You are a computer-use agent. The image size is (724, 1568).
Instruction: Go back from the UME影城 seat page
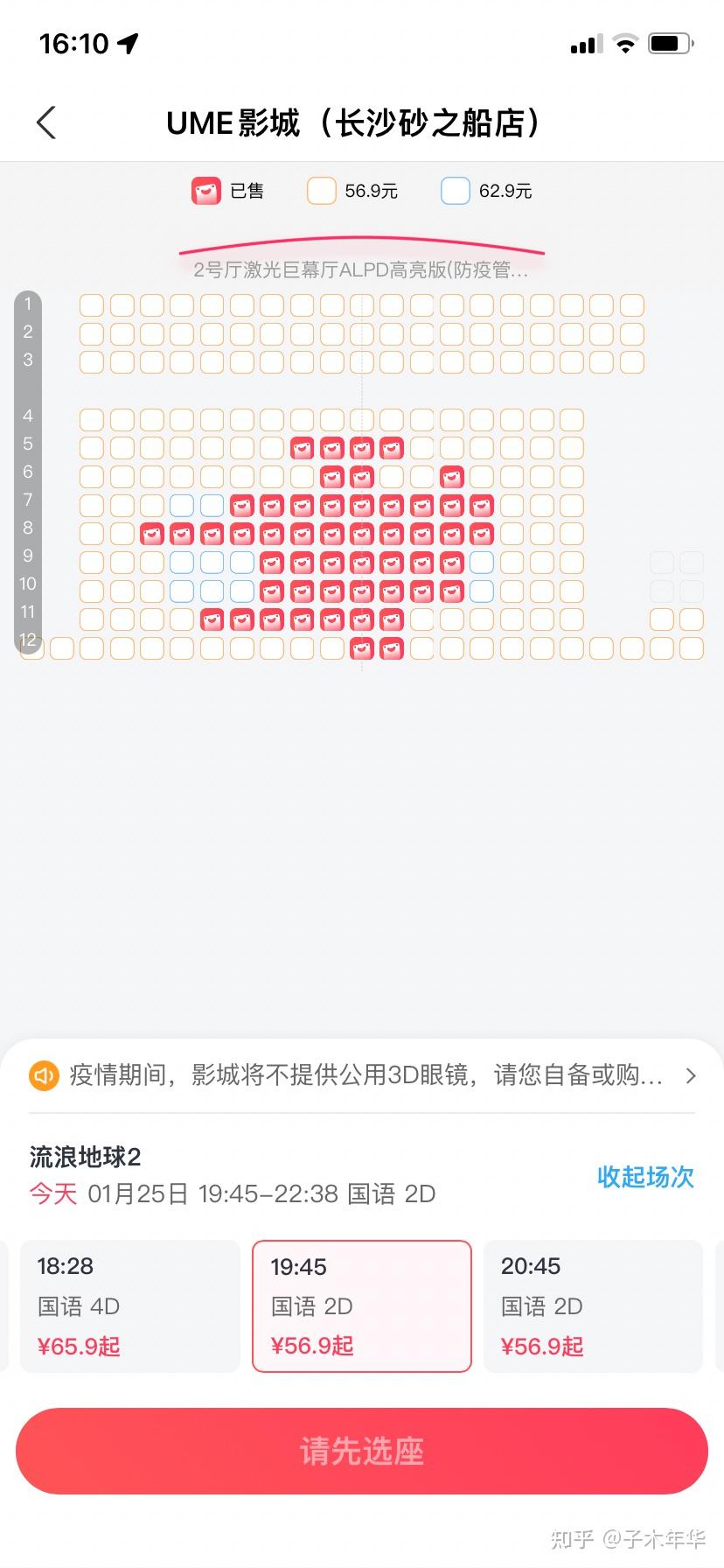pos(46,123)
